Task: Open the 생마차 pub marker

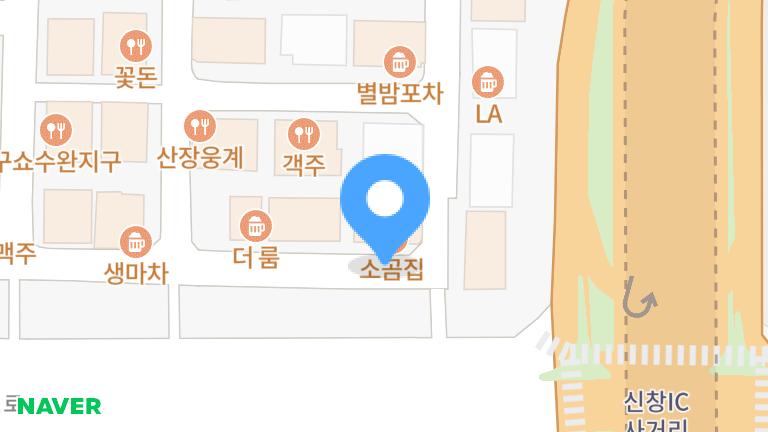Action: tap(135, 241)
